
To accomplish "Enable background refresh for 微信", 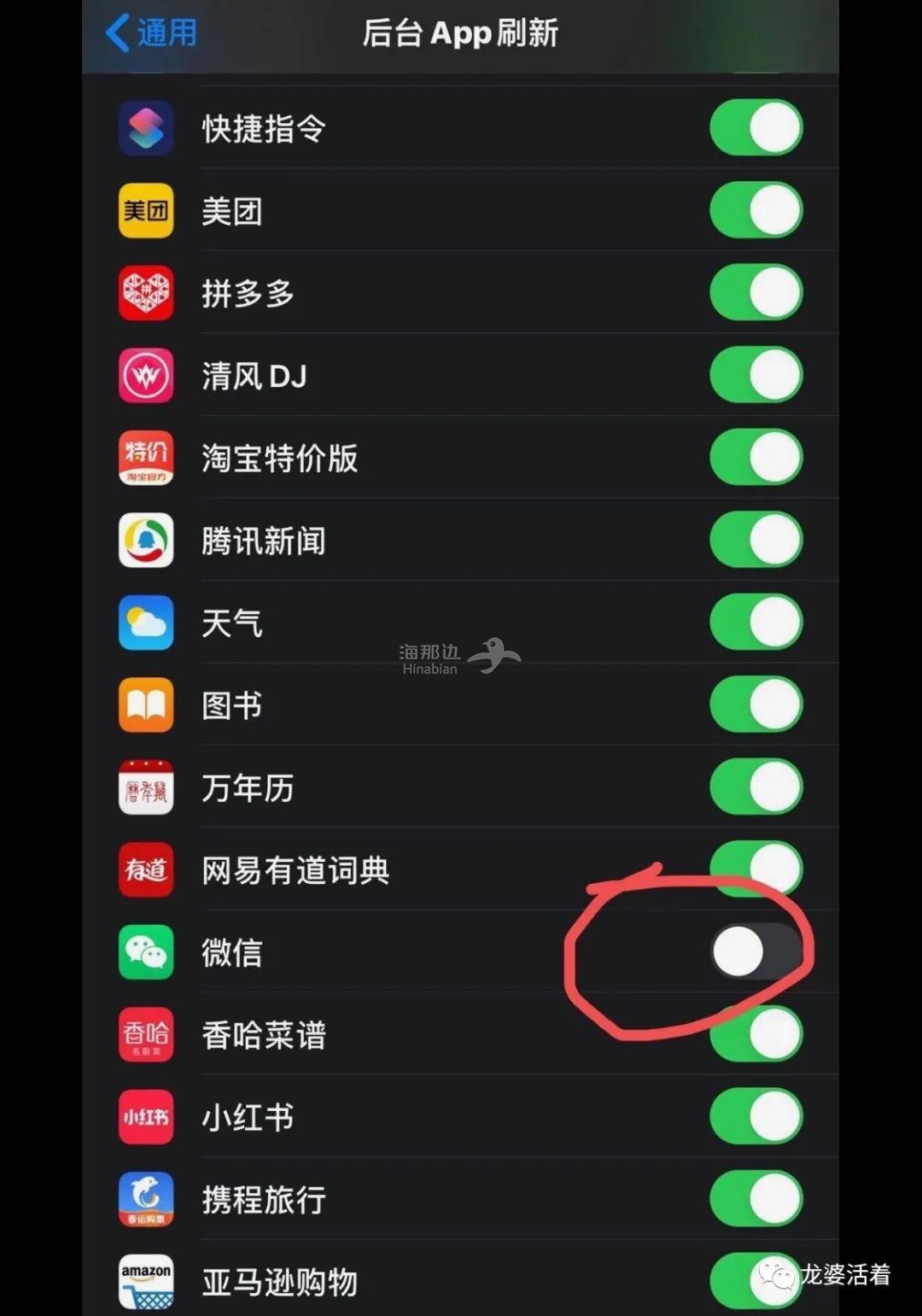I will point(756,951).
